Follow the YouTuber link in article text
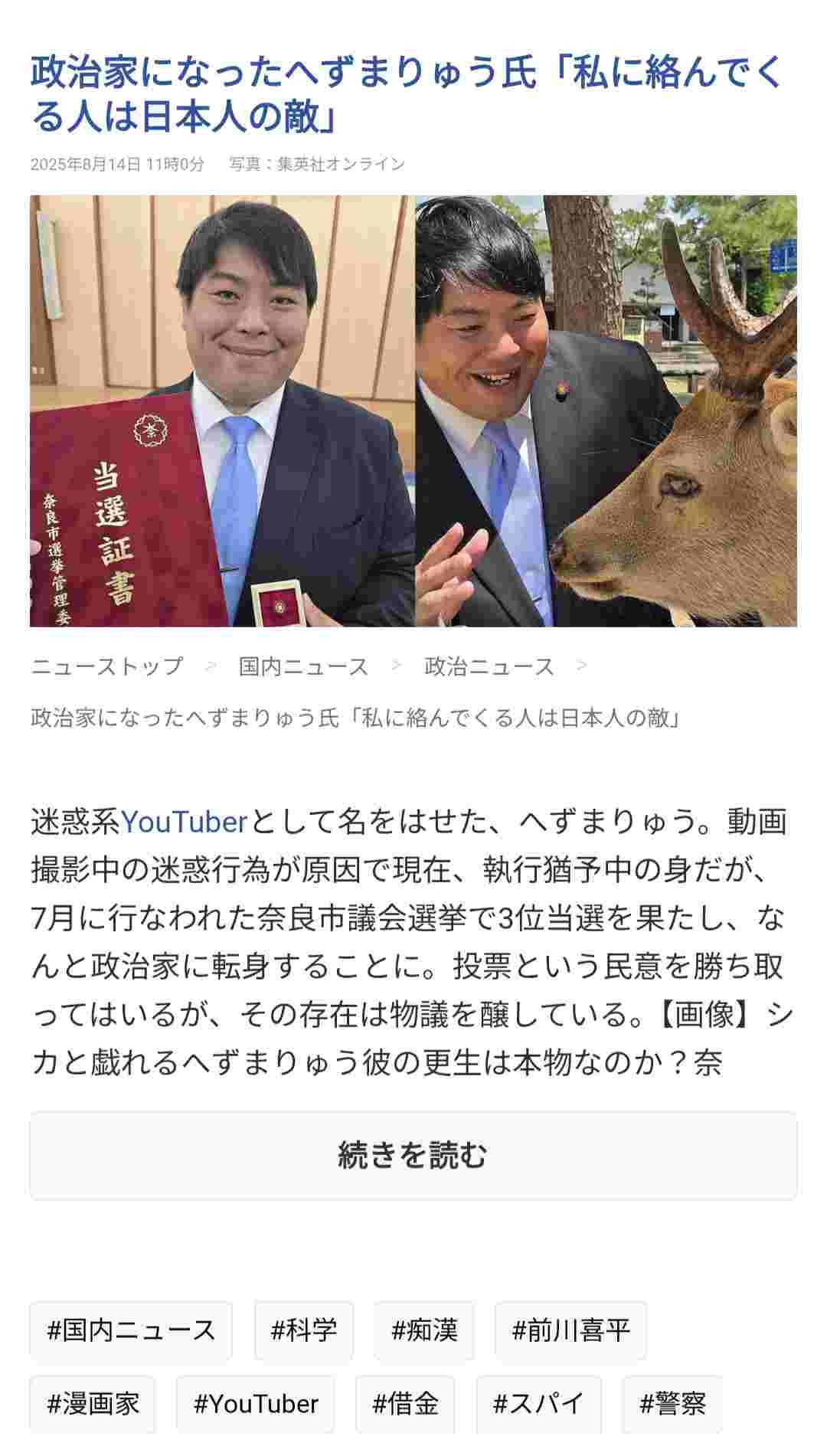This screenshot has height=1456, width=827. (185, 822)
